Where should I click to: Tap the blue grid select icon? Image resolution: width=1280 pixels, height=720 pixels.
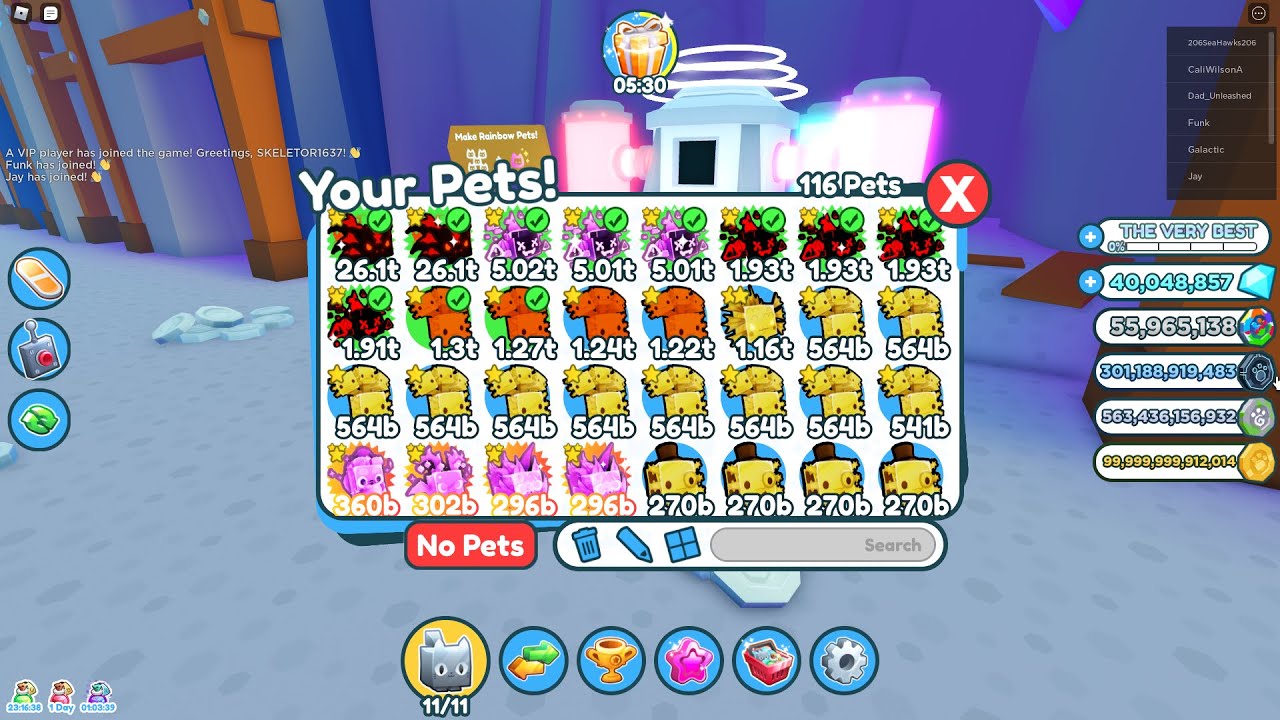click(x=681, y=545)
